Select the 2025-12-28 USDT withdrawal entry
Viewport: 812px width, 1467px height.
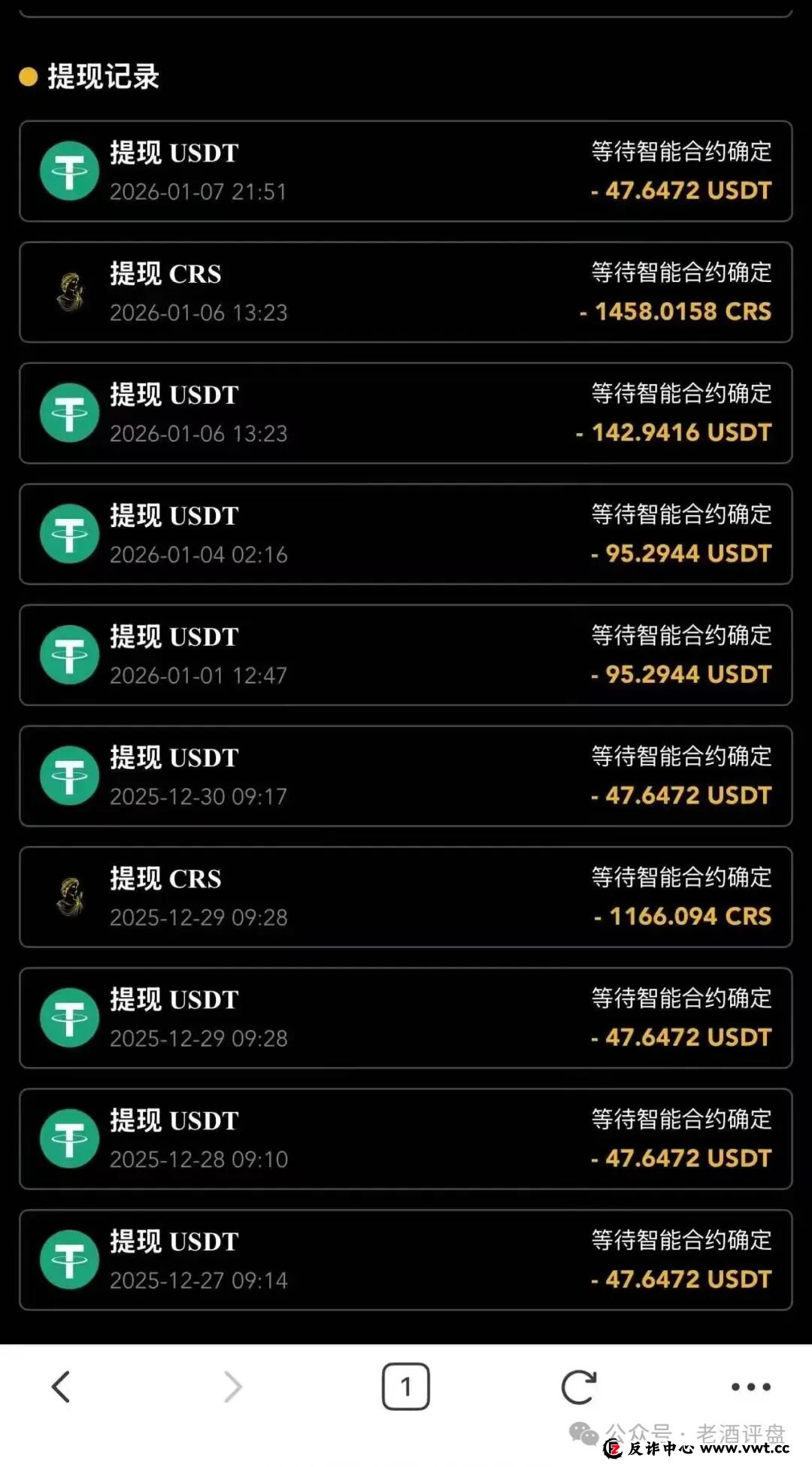pyautogui.click(x=406, y=1139)
